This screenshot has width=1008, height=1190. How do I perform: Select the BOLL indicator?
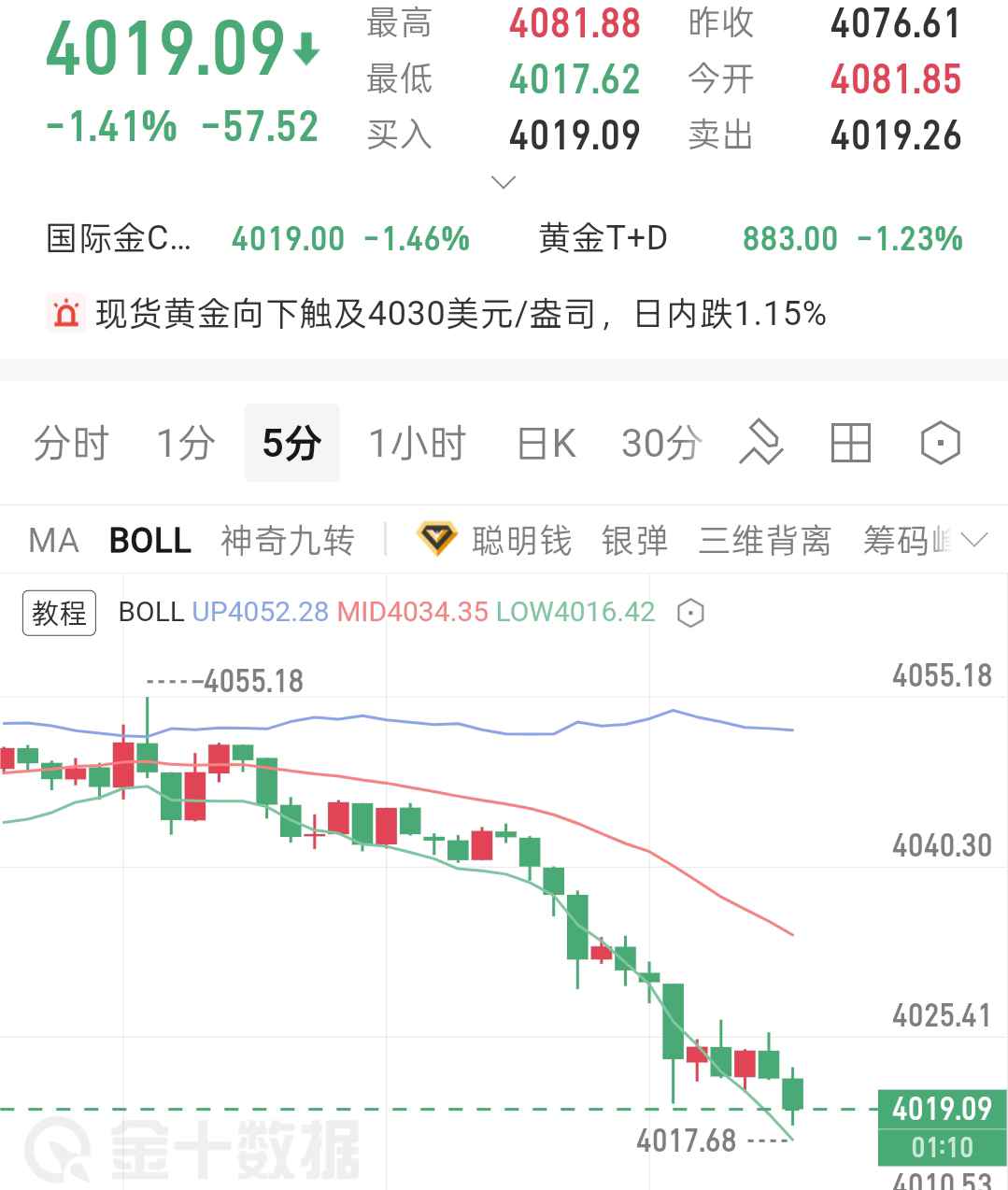[150, 541]
